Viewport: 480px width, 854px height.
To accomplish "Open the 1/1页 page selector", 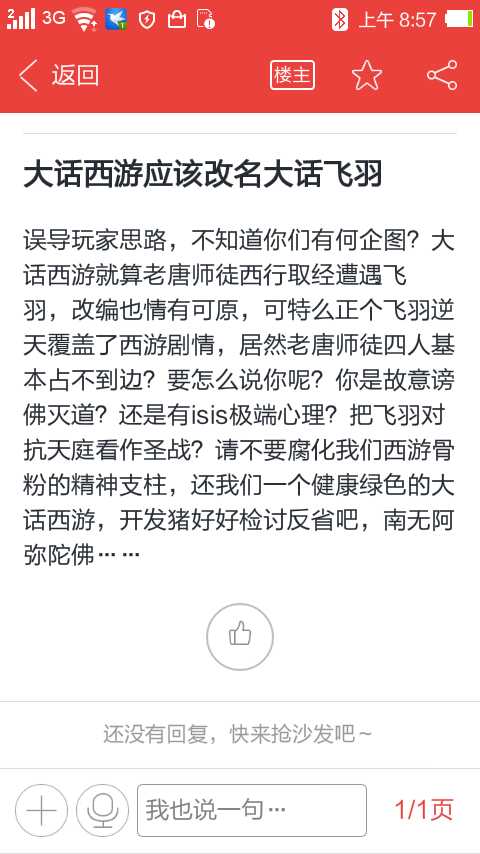I will [423, 810].
